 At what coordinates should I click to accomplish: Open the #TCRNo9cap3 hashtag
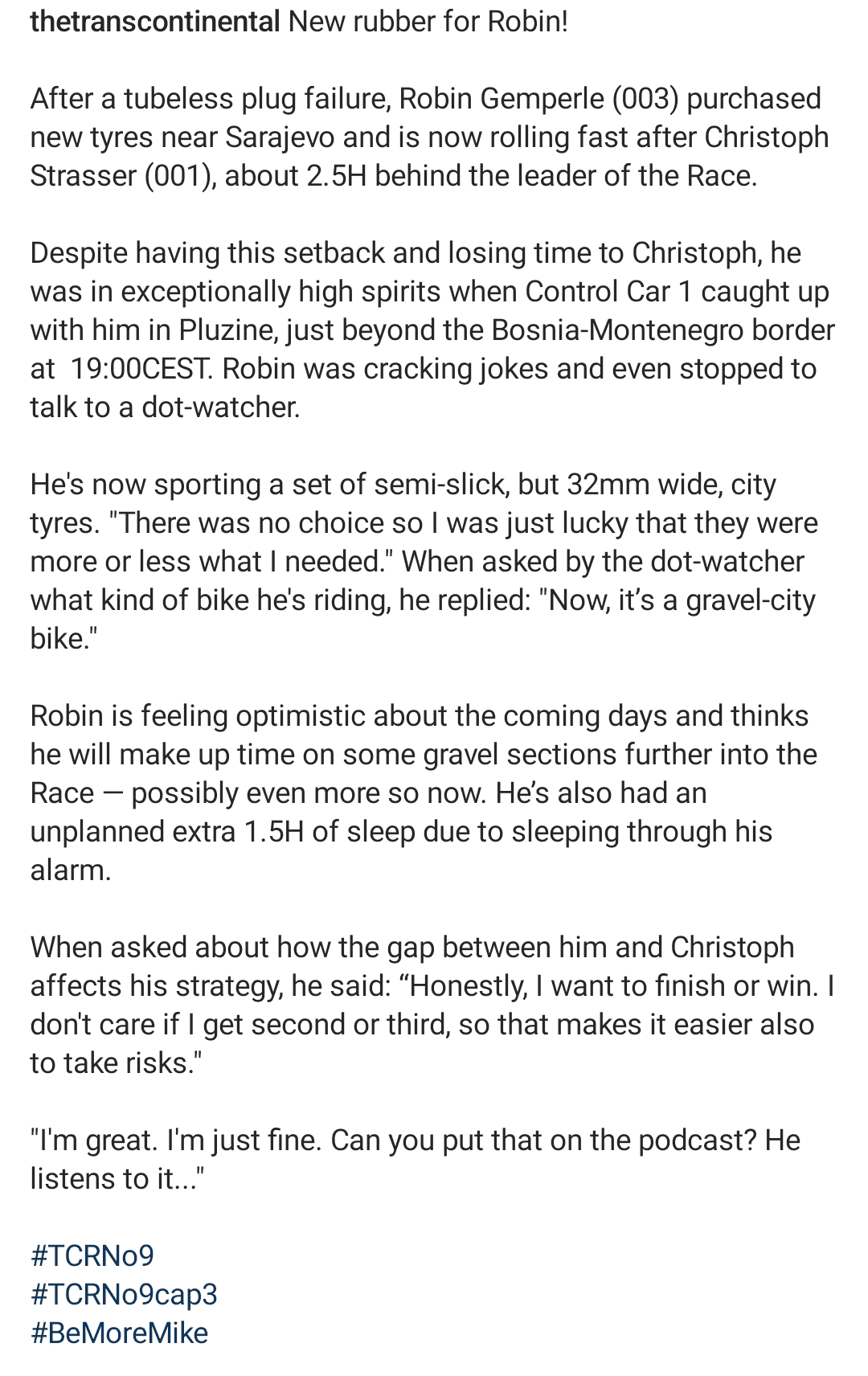pos(124,1294)
